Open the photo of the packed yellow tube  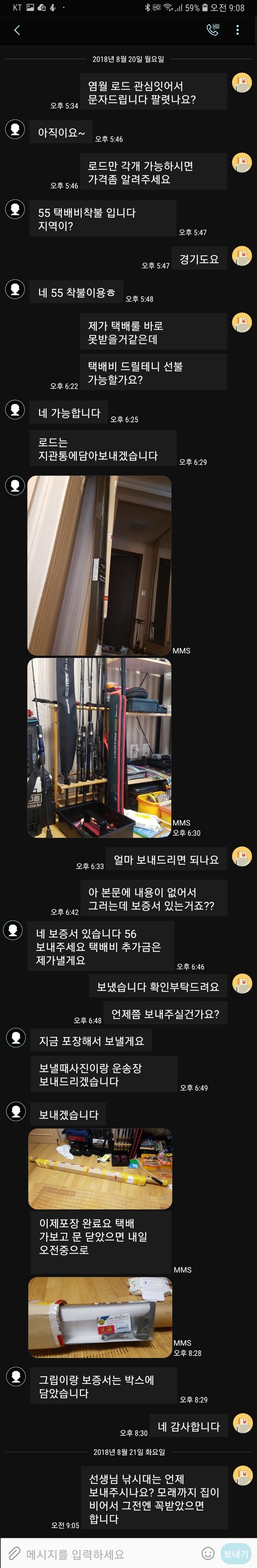(100, 1168)
